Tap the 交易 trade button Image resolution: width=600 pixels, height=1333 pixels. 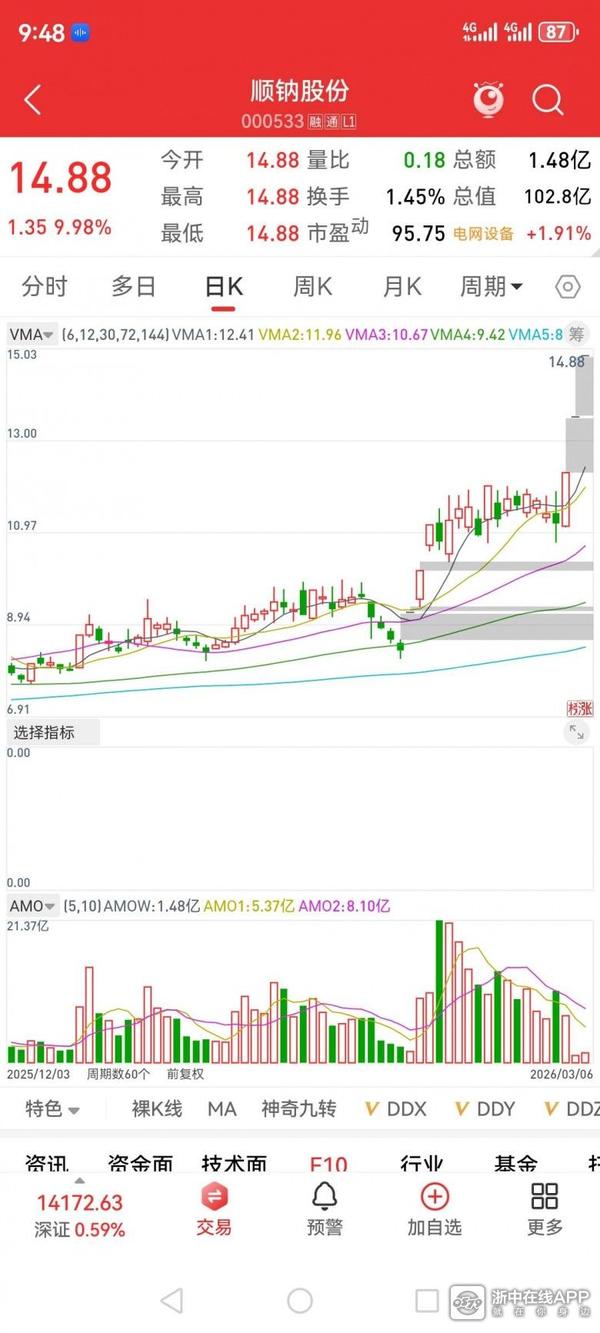click(214, 1208)
